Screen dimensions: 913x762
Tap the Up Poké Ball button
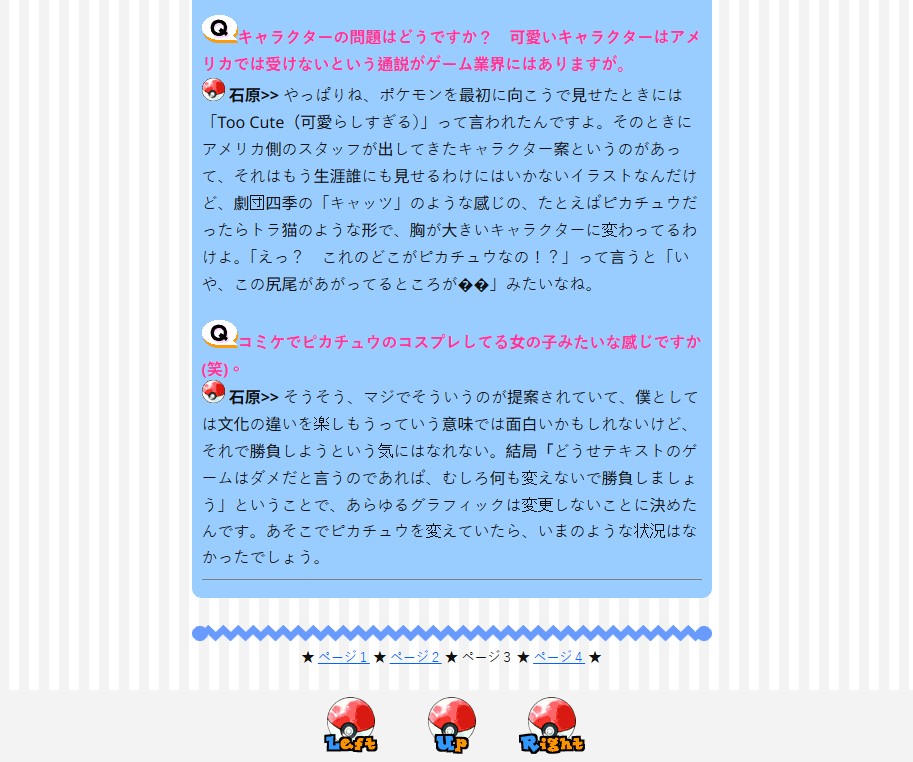tap(452, 725)
